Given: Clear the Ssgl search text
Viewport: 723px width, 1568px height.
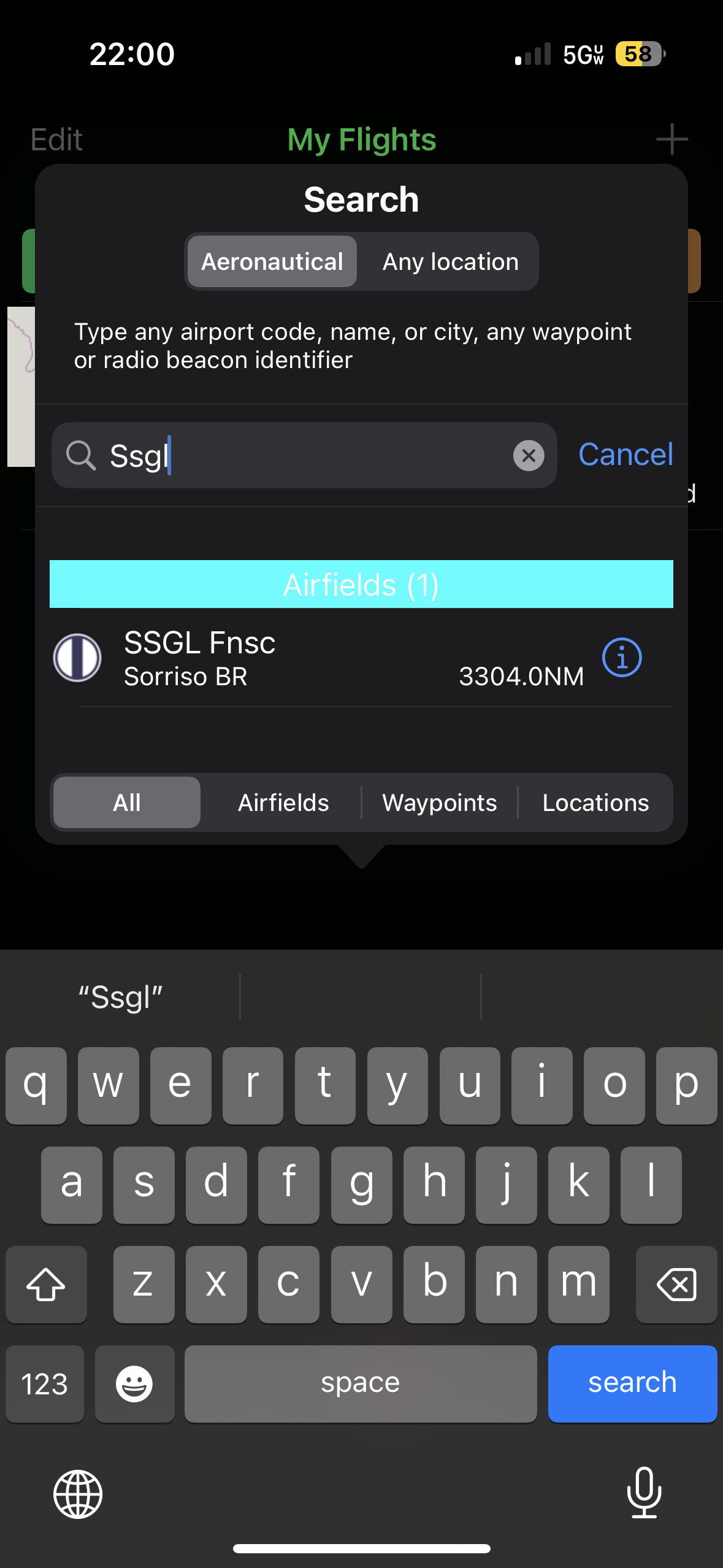Looking at the screenshot, I should click(x=529, y=456).
